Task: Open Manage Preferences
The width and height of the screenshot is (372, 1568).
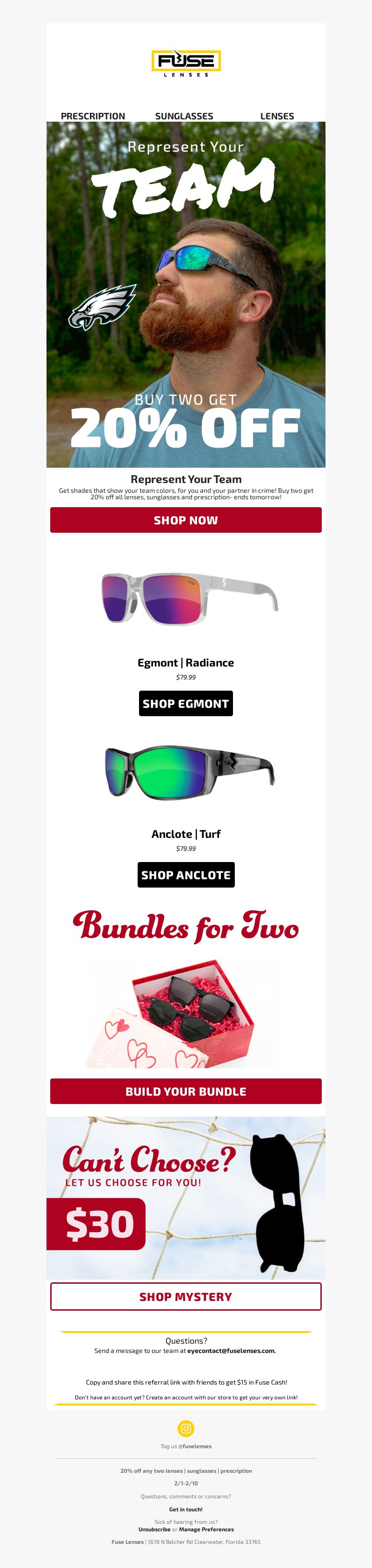Action: click(x=206, y=1529)
